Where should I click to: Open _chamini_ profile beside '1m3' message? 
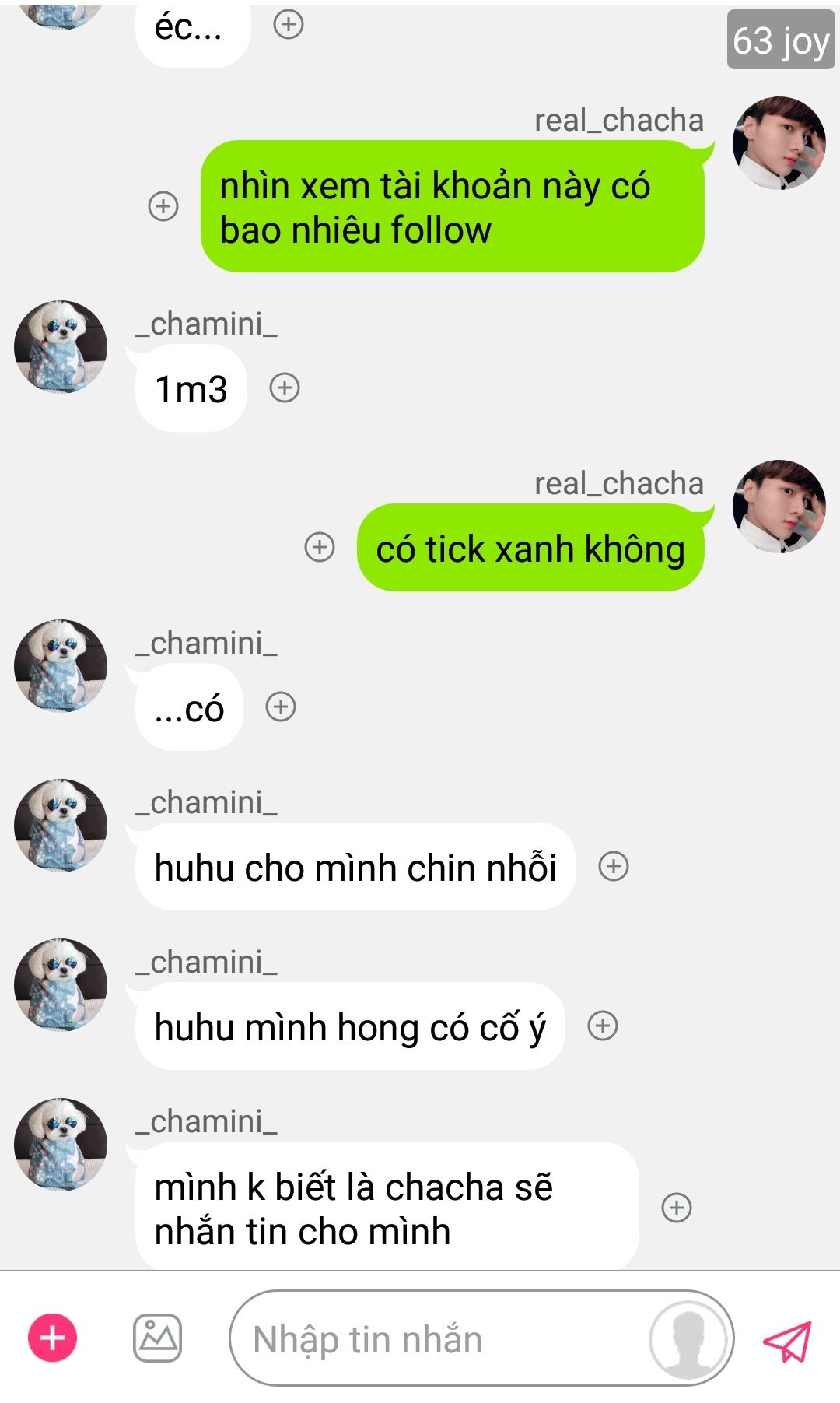pos(61,346)
